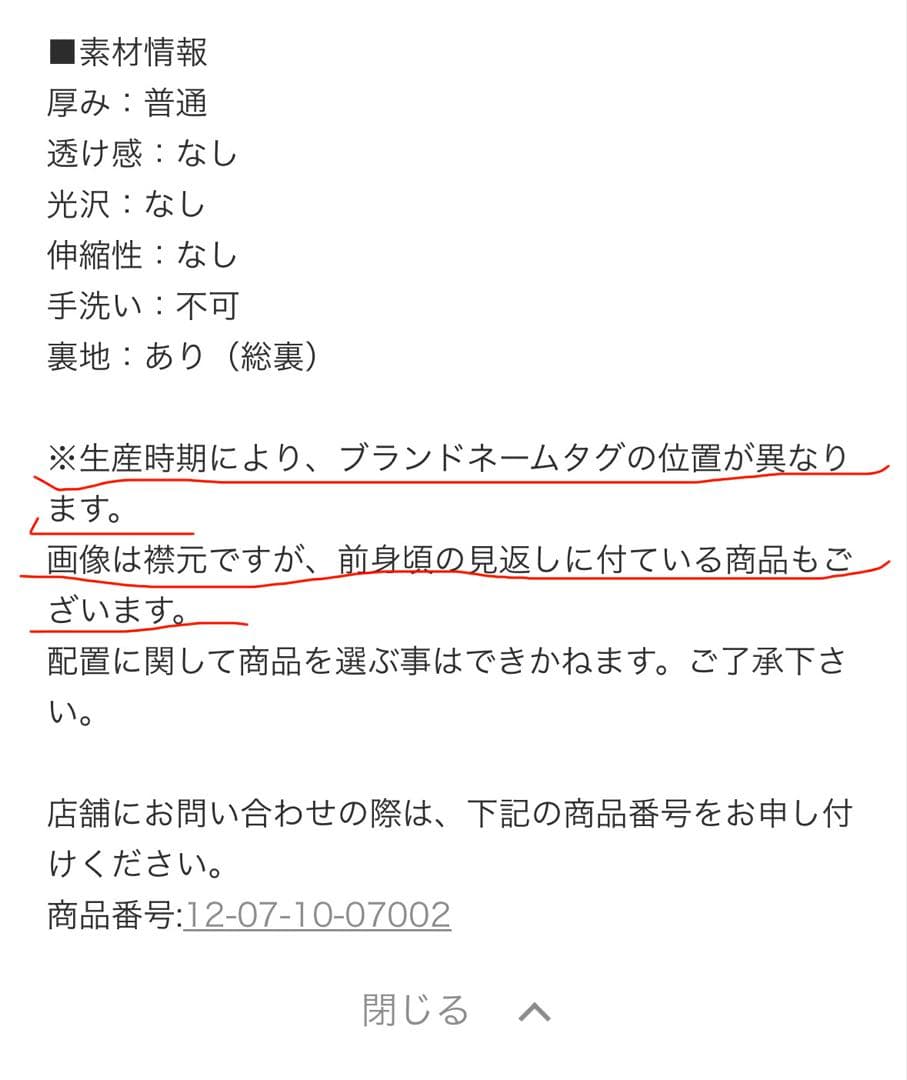
Task: Collapse details with the 閉じる button
Action: 454,1010
